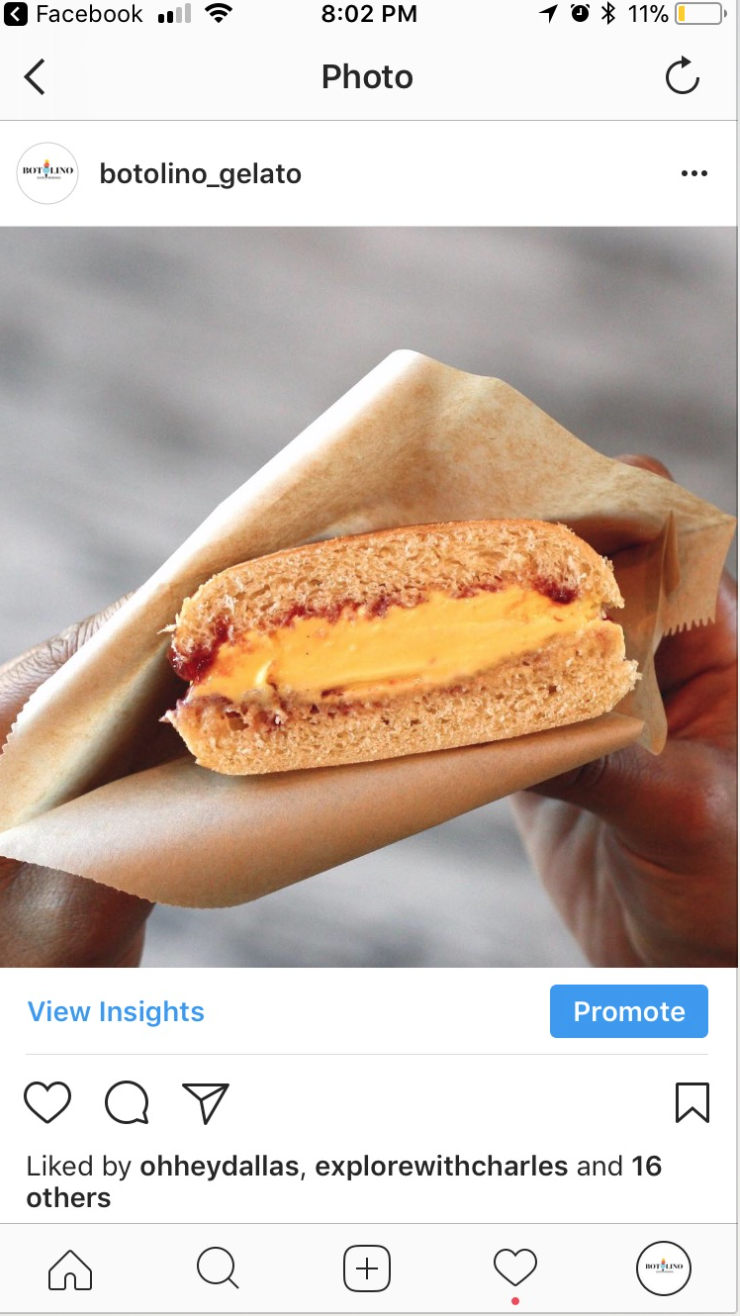Tap the Promote button
This screenshot has width=740, height=1316.
[628, 1011]
